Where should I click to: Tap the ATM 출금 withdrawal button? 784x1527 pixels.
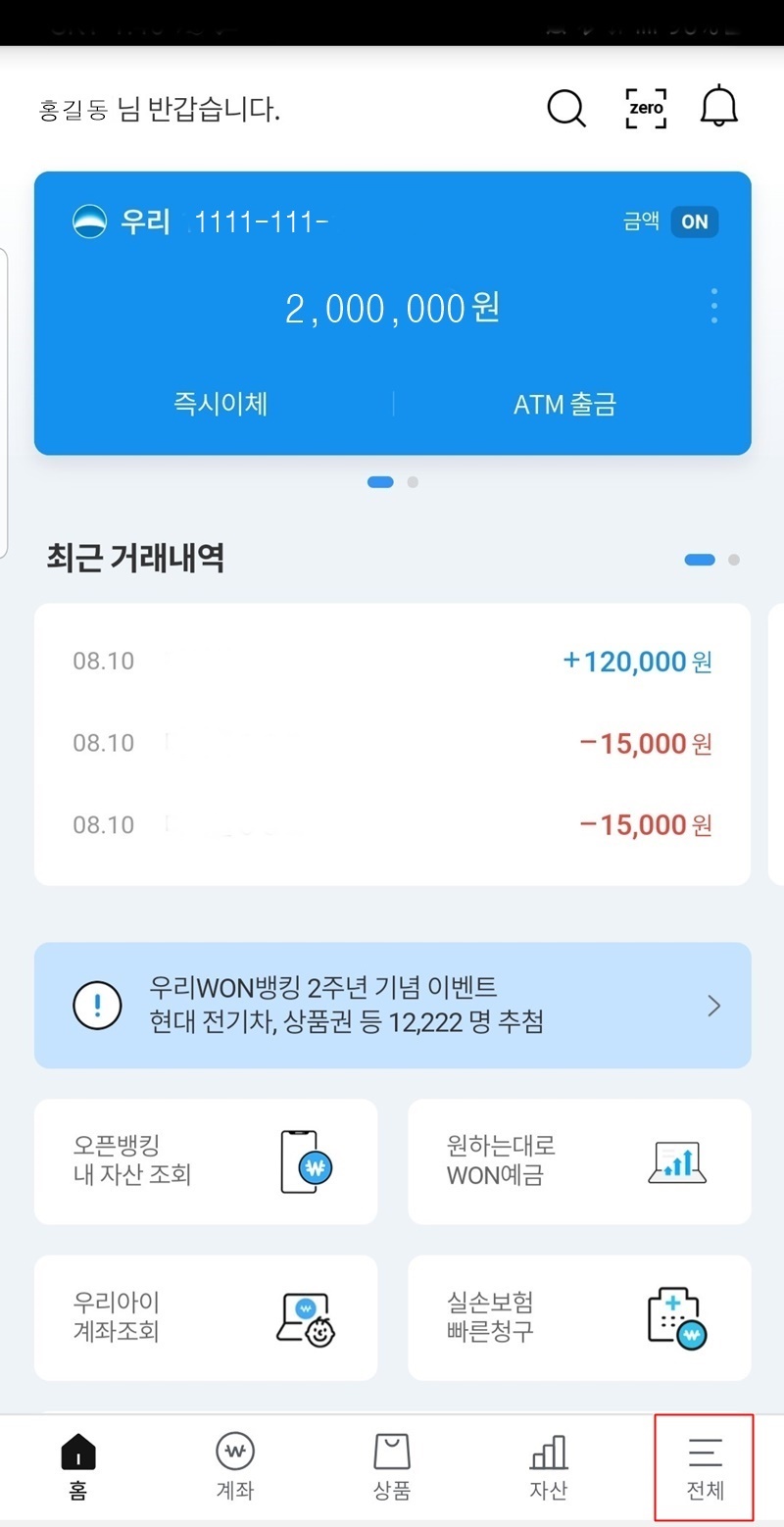coord(563,404)
